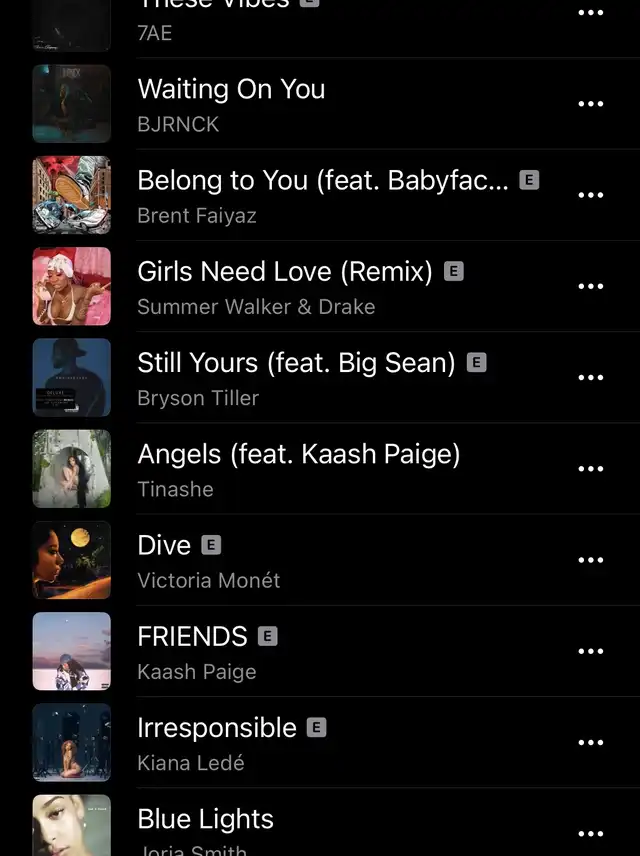Open more options for the 7AE song
The width and height of the screenshot is (640, 856).
coord(591,14)
